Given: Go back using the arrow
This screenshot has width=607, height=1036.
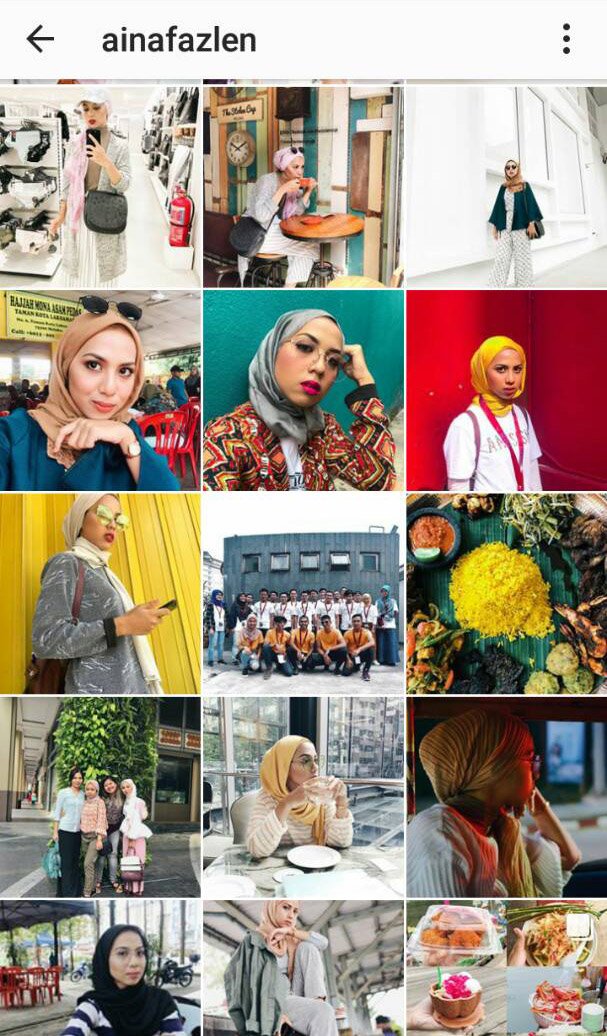Looking at the screenshot, I should 40,39.
